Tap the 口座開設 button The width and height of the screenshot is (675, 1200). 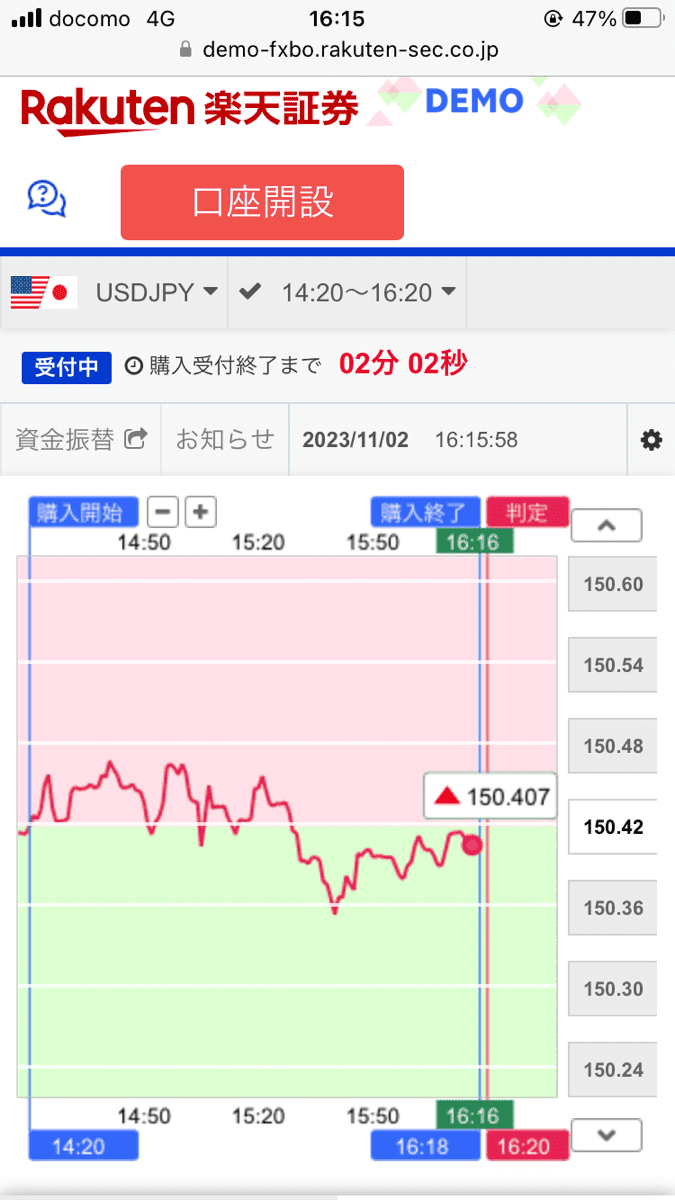coord(262,203)
